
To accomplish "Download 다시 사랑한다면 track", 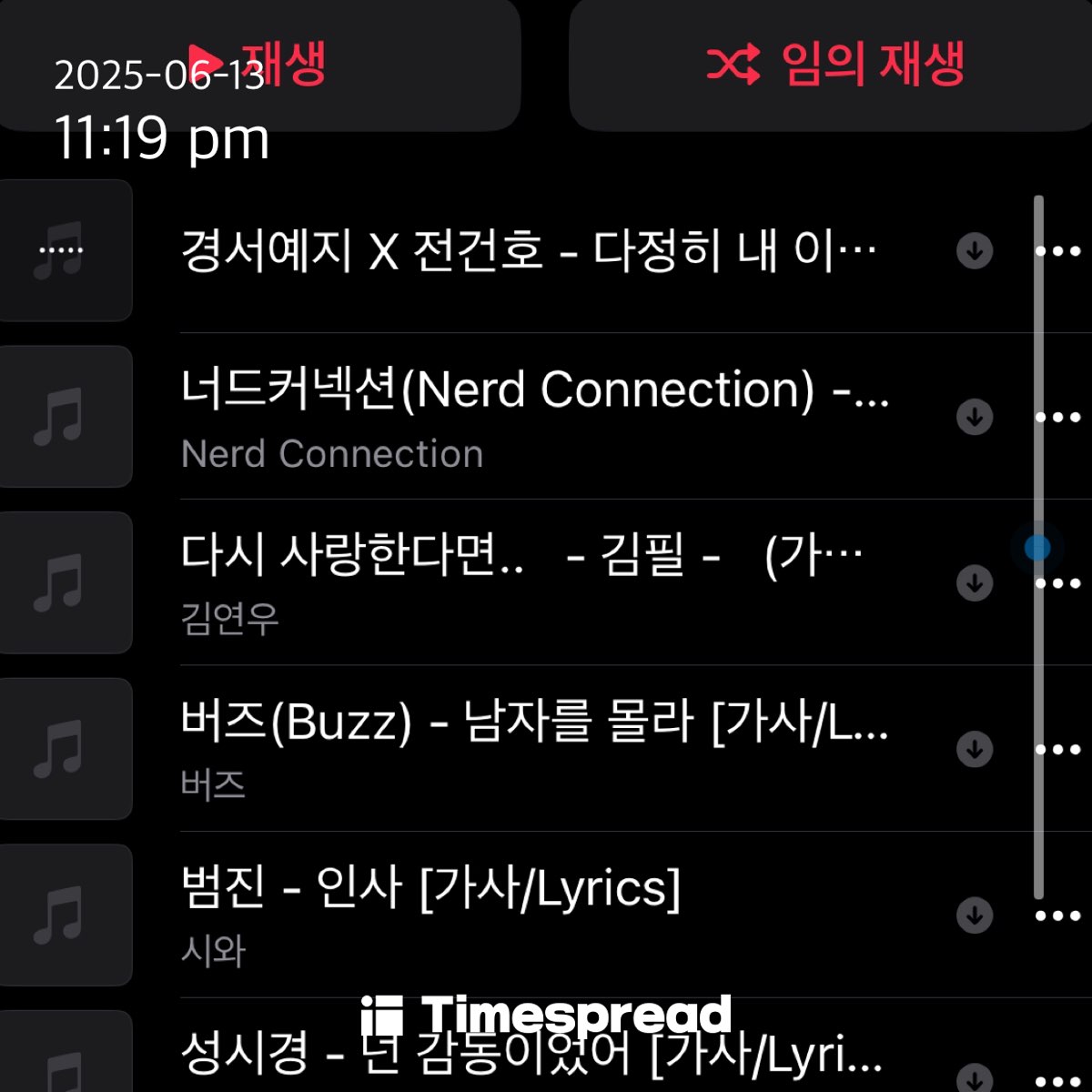I will tap(975, 582).
